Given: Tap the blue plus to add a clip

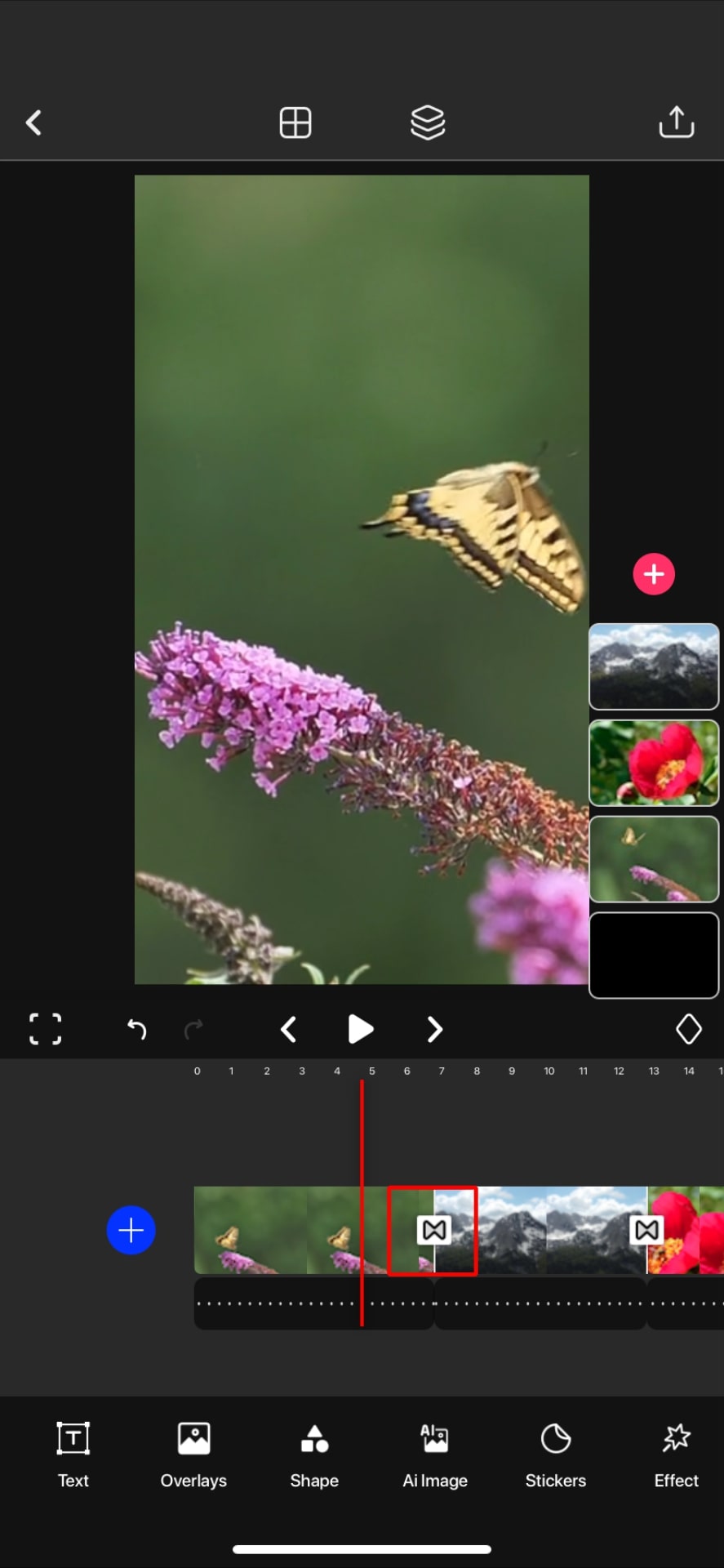Looking at the screenshot, I should pyautogui.click(x=131, y=1230).
